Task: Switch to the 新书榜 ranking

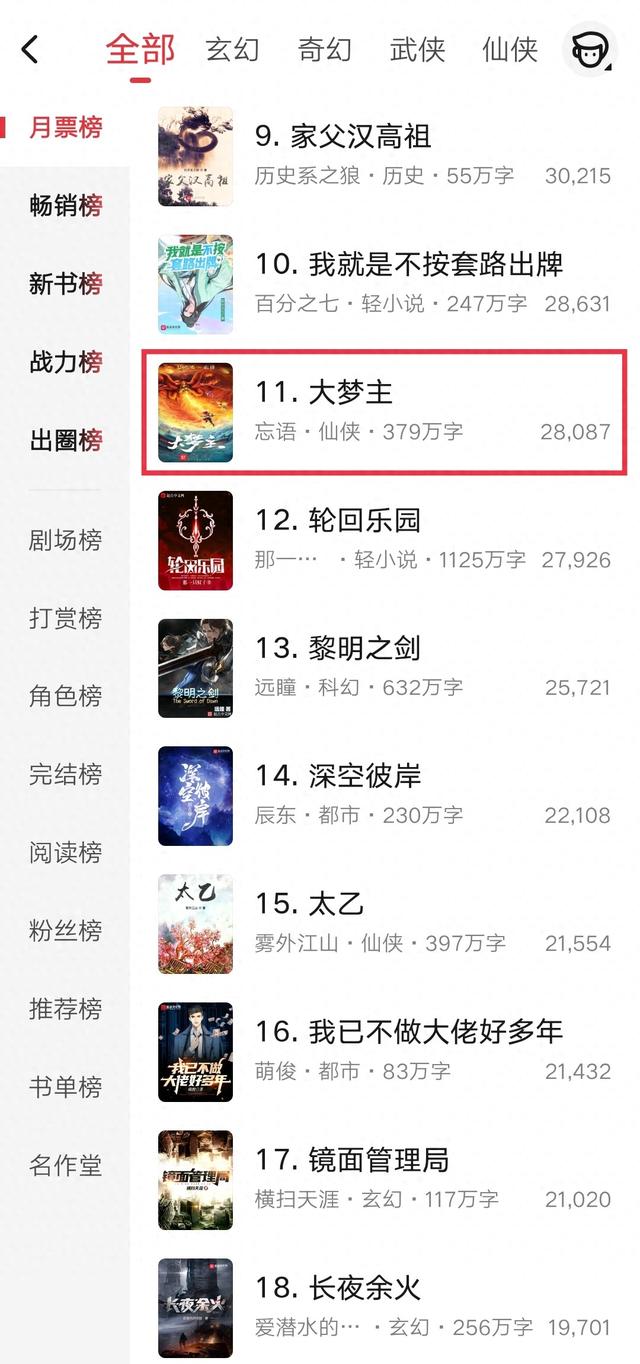Action: pos(66,284)
